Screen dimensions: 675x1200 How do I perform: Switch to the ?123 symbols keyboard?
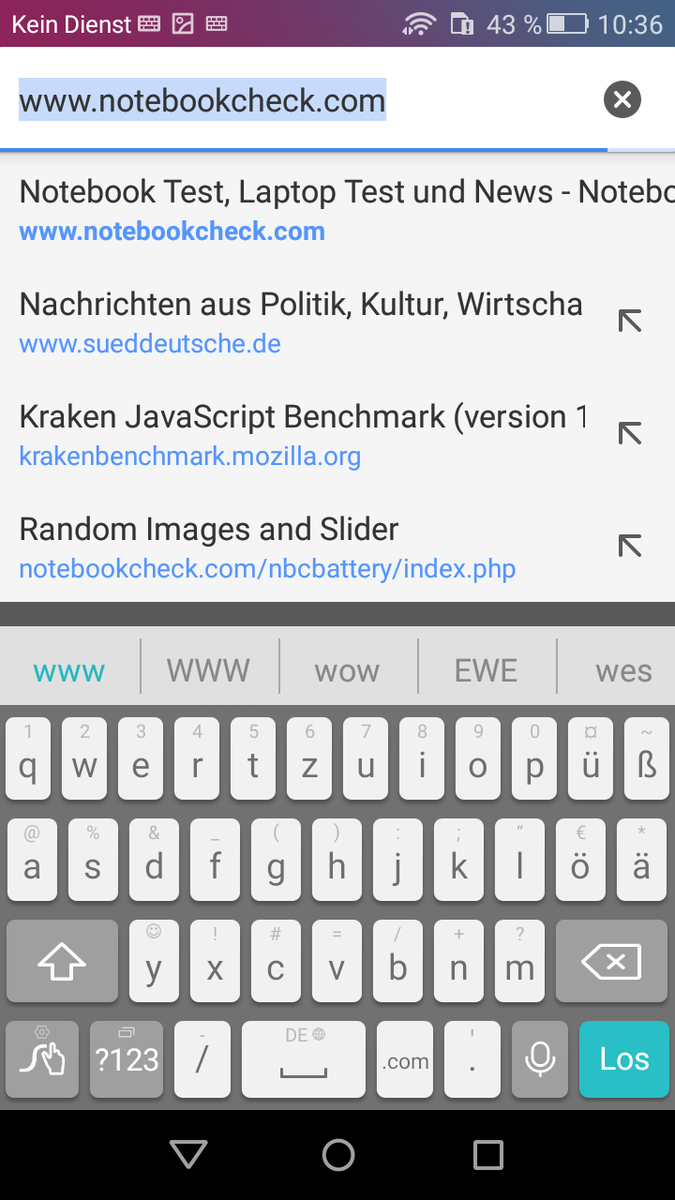pyautogui.click(x=127, y=1060)
